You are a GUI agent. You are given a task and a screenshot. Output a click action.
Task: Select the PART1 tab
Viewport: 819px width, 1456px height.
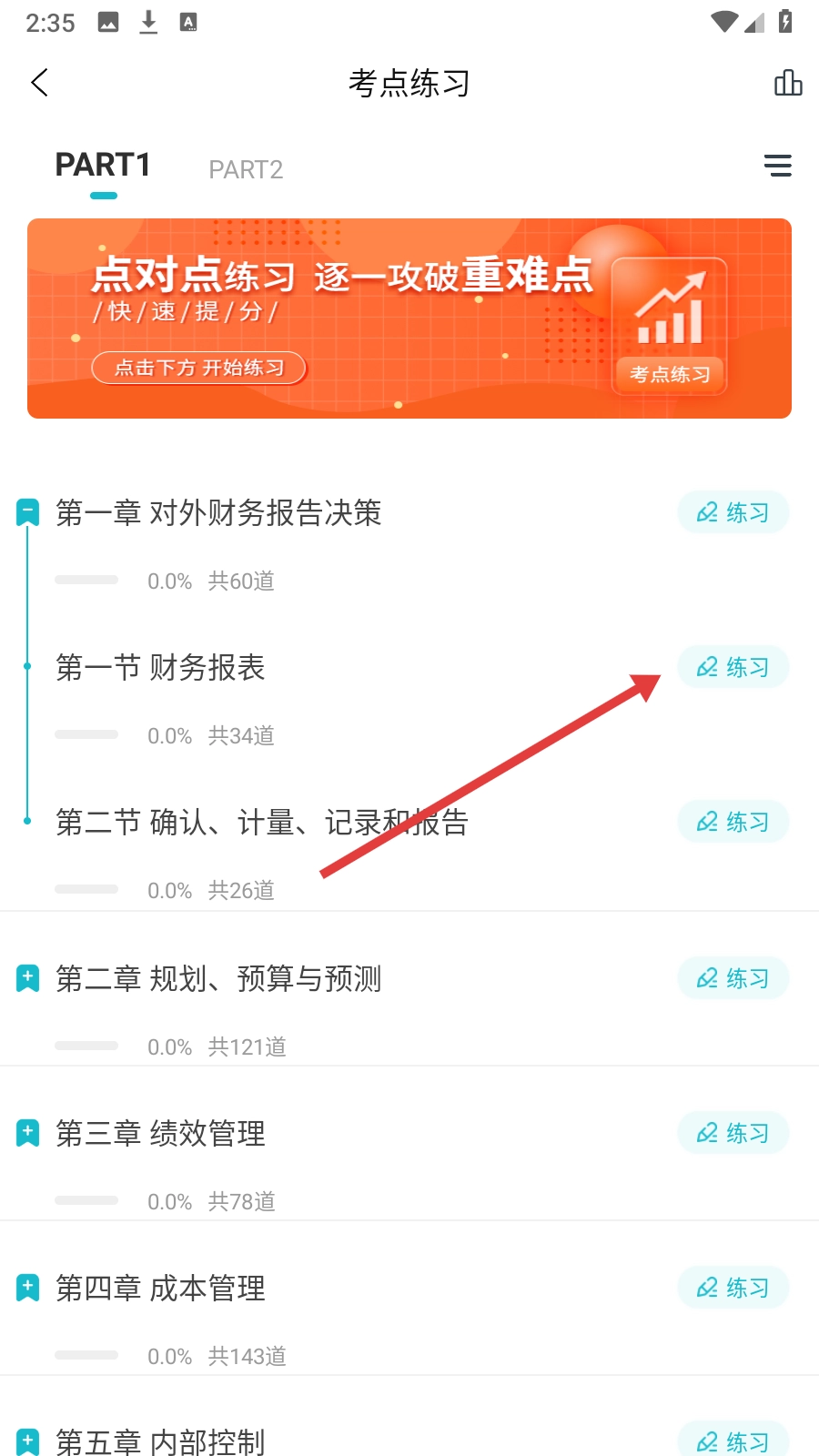(x=103, y=166)
